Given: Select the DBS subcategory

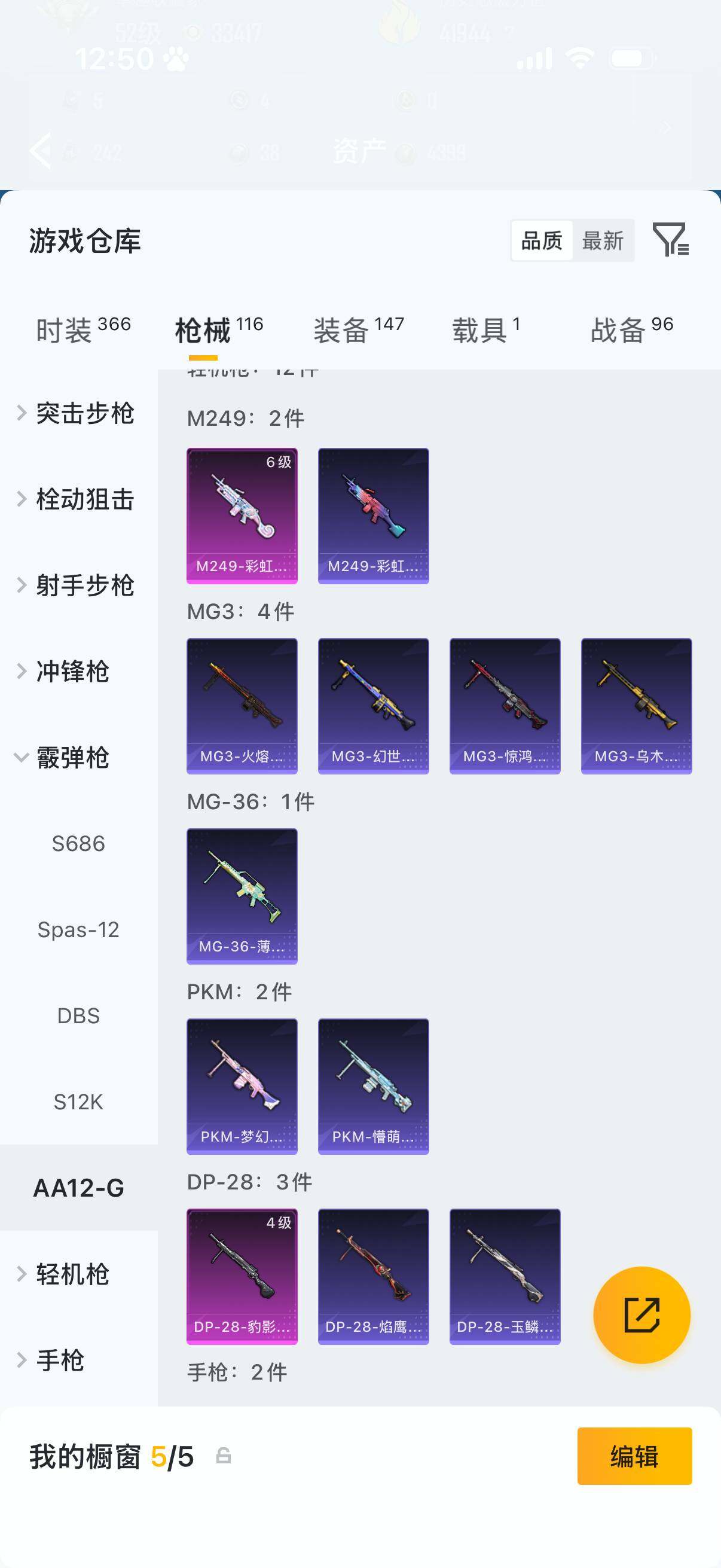Looking at the screenshot, I should coord(78,1015).
